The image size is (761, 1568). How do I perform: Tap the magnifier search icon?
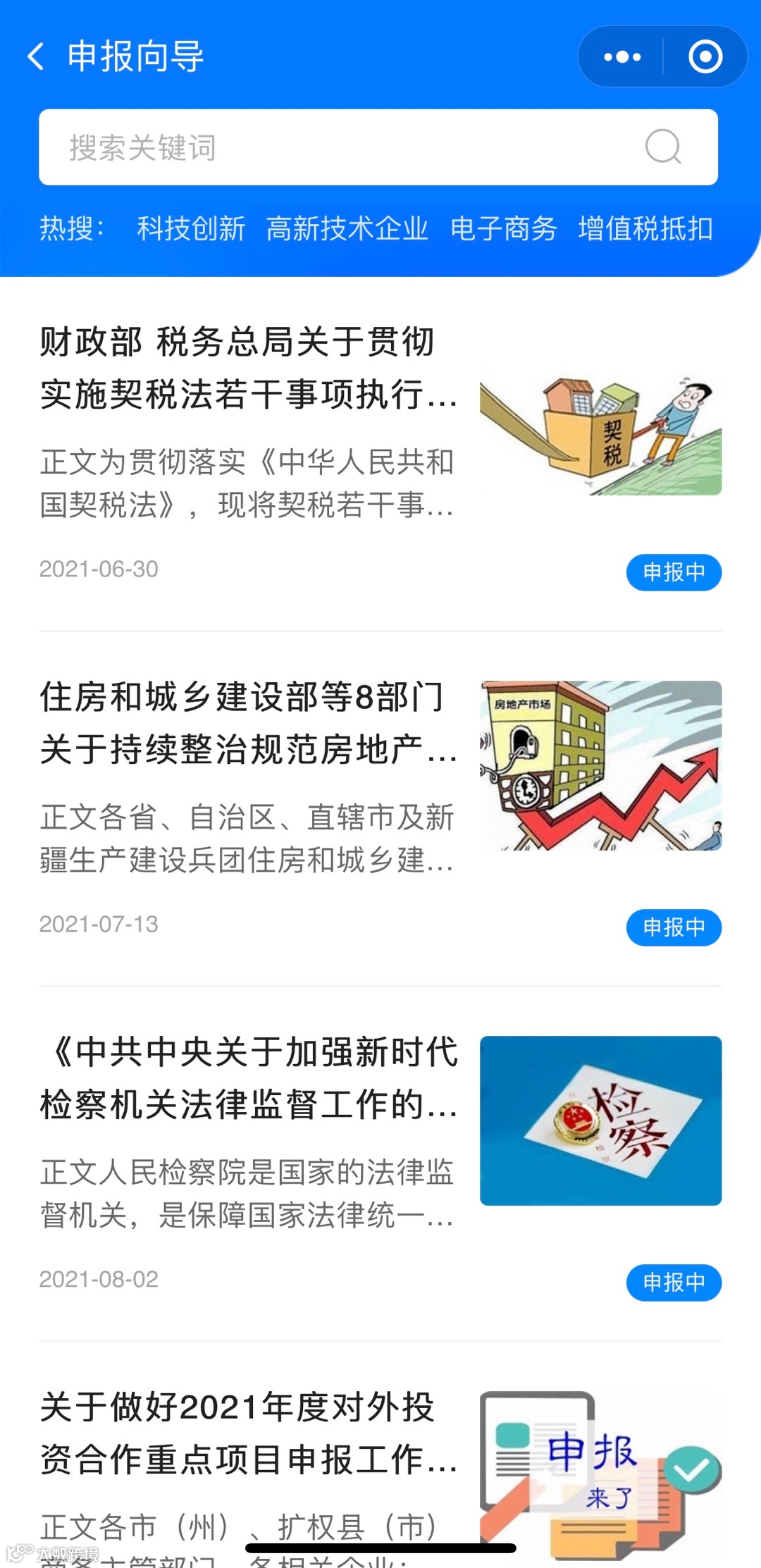(x=663, y=147)
